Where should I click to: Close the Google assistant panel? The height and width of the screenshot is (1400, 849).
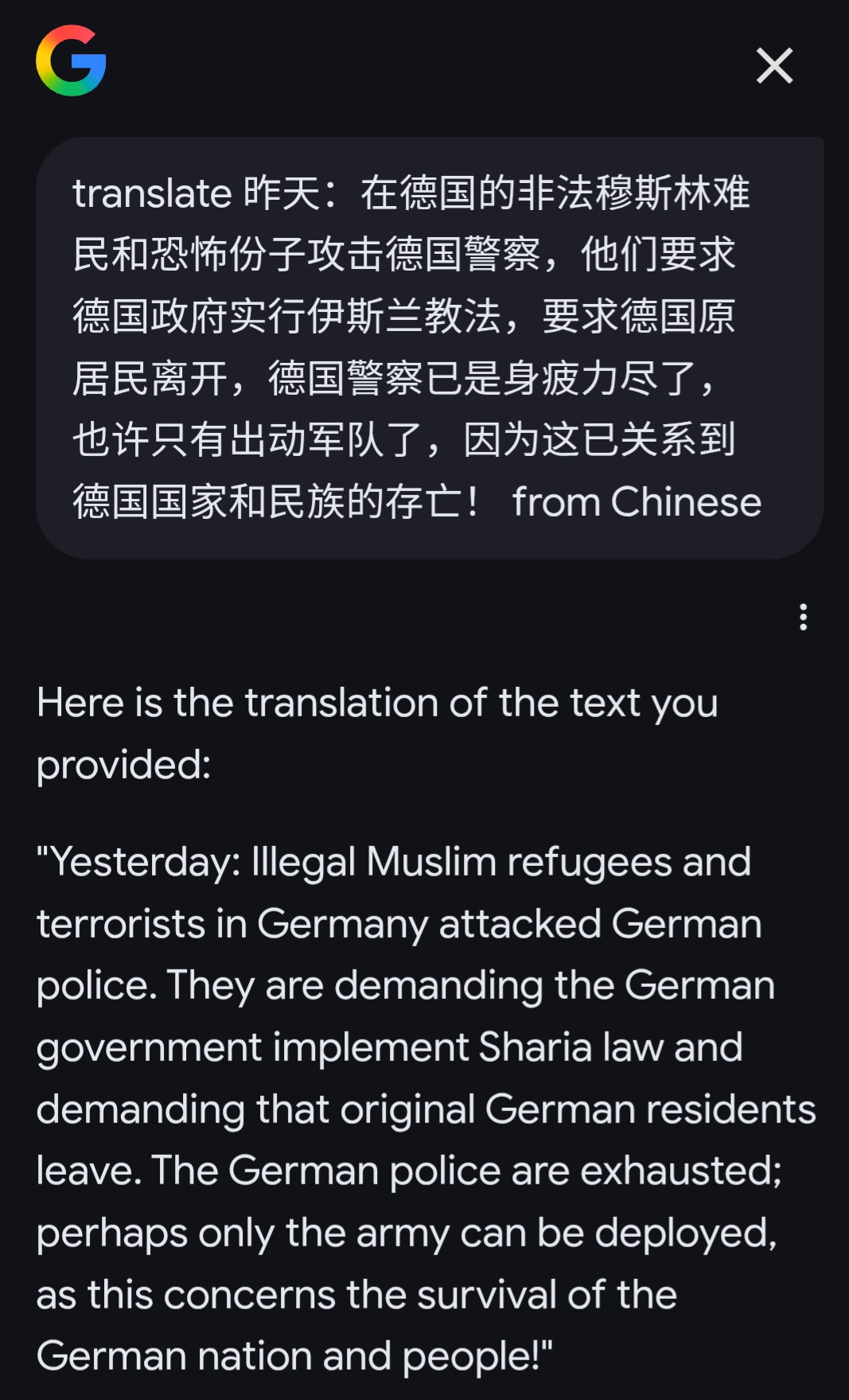click(774, 65)
